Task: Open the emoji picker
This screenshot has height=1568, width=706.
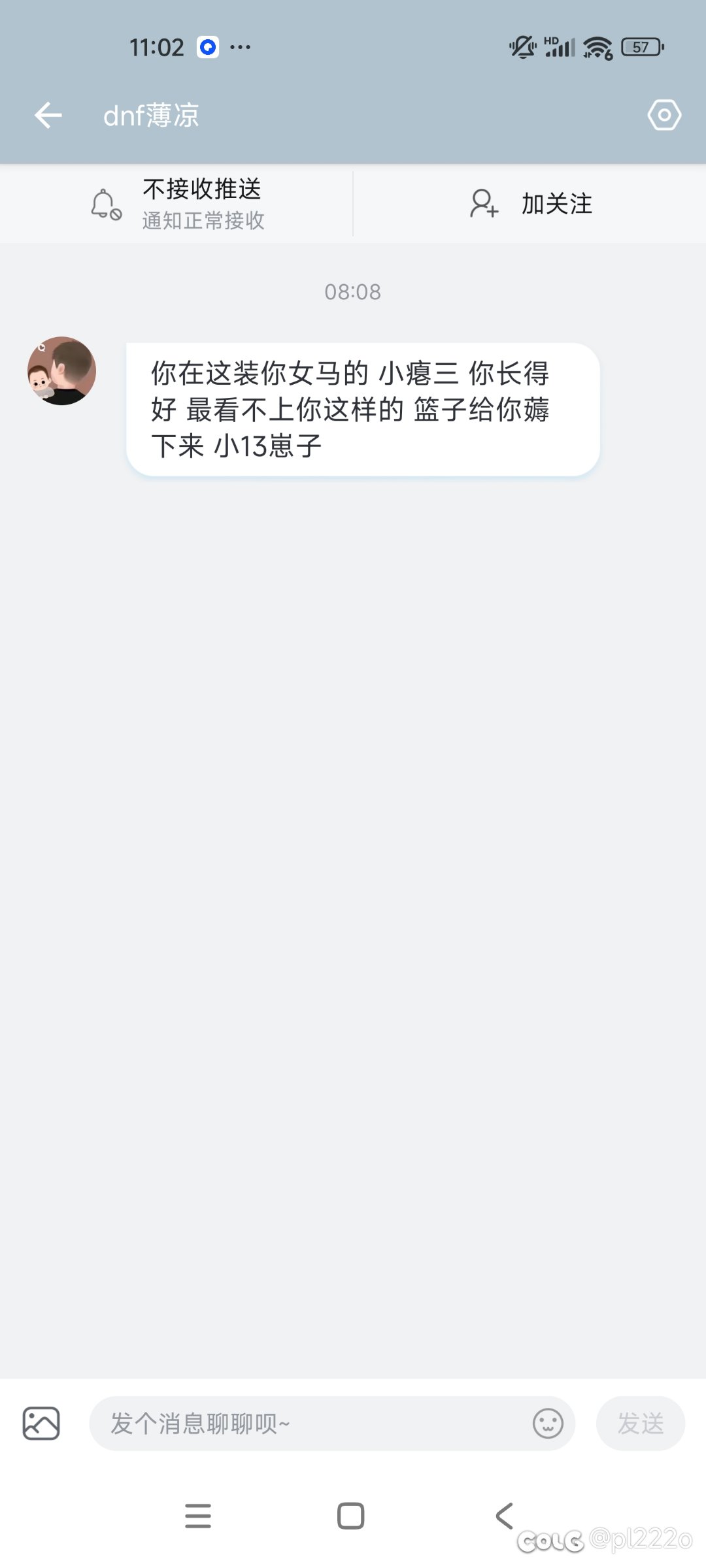Action: (x=548, y=1424)
